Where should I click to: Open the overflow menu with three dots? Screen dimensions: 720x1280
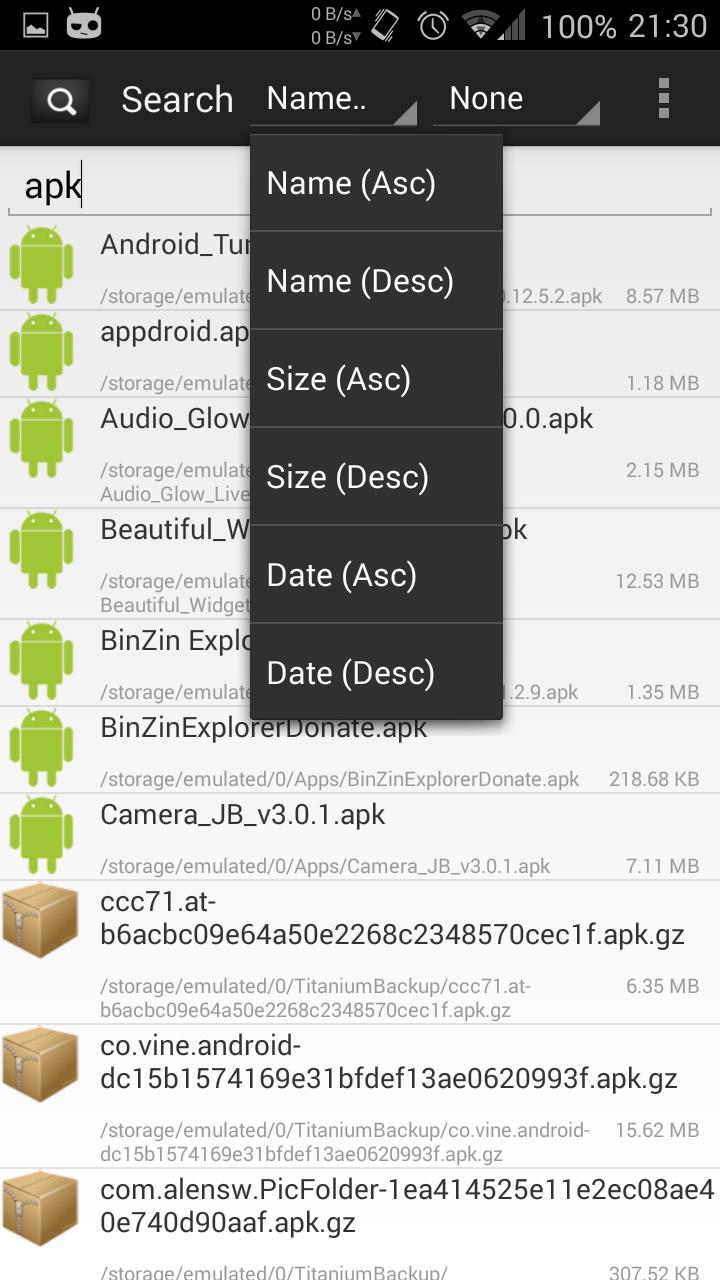pos(663,98)
